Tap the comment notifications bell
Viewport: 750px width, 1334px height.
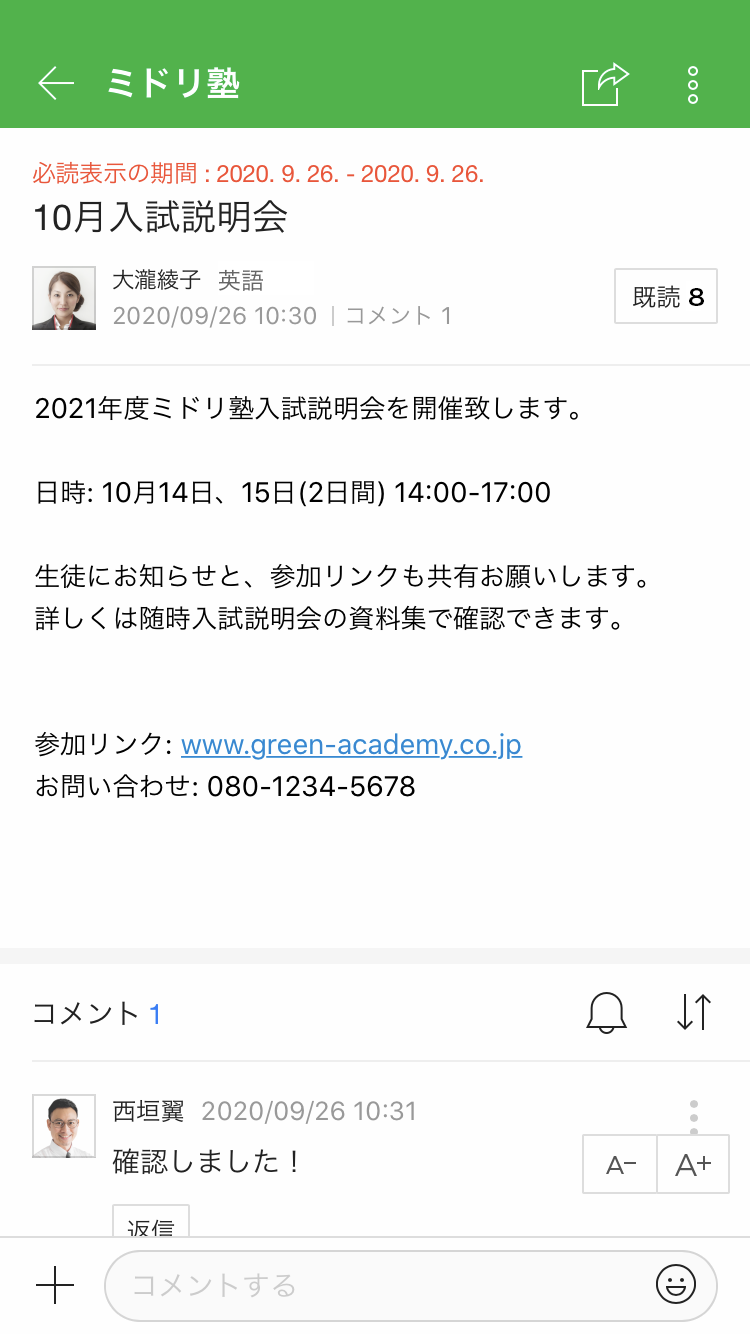[x=606, y=1013]
